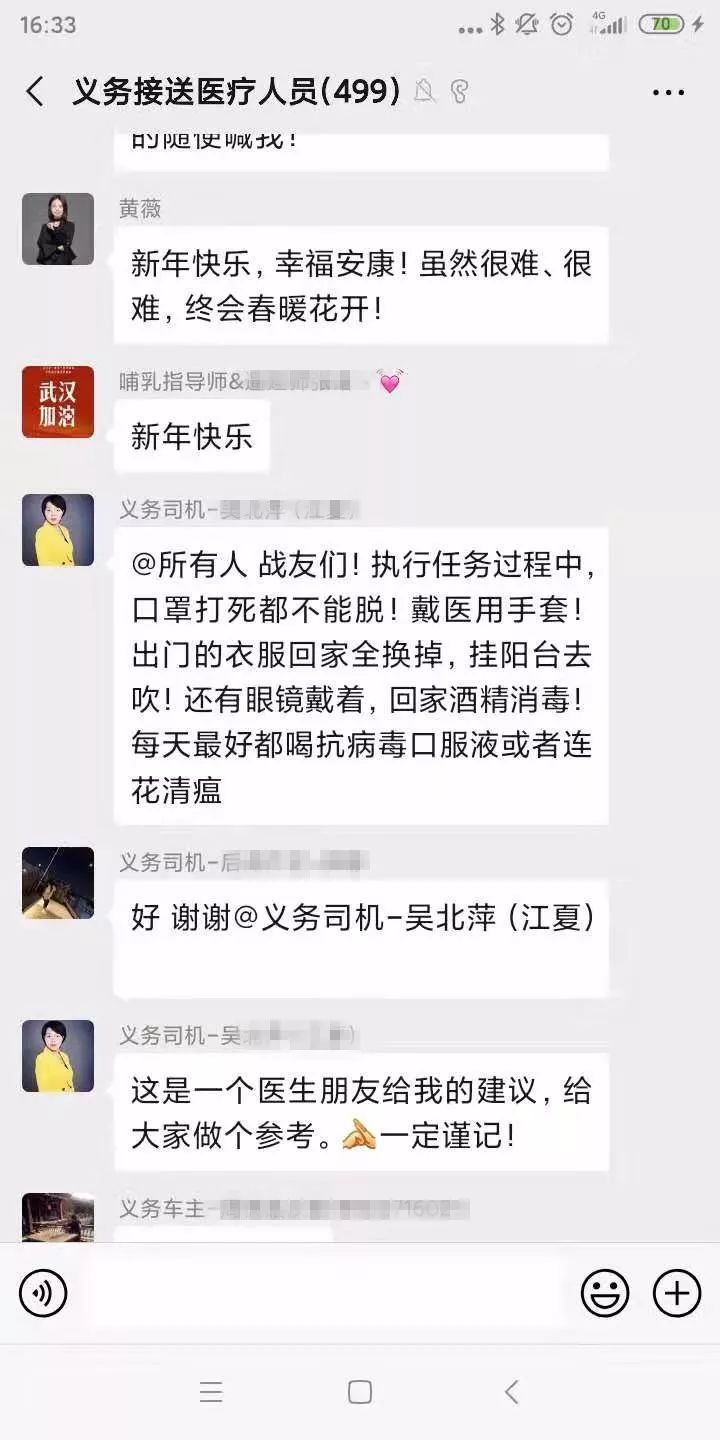Open the plus attachments menu

(677, 1294)
